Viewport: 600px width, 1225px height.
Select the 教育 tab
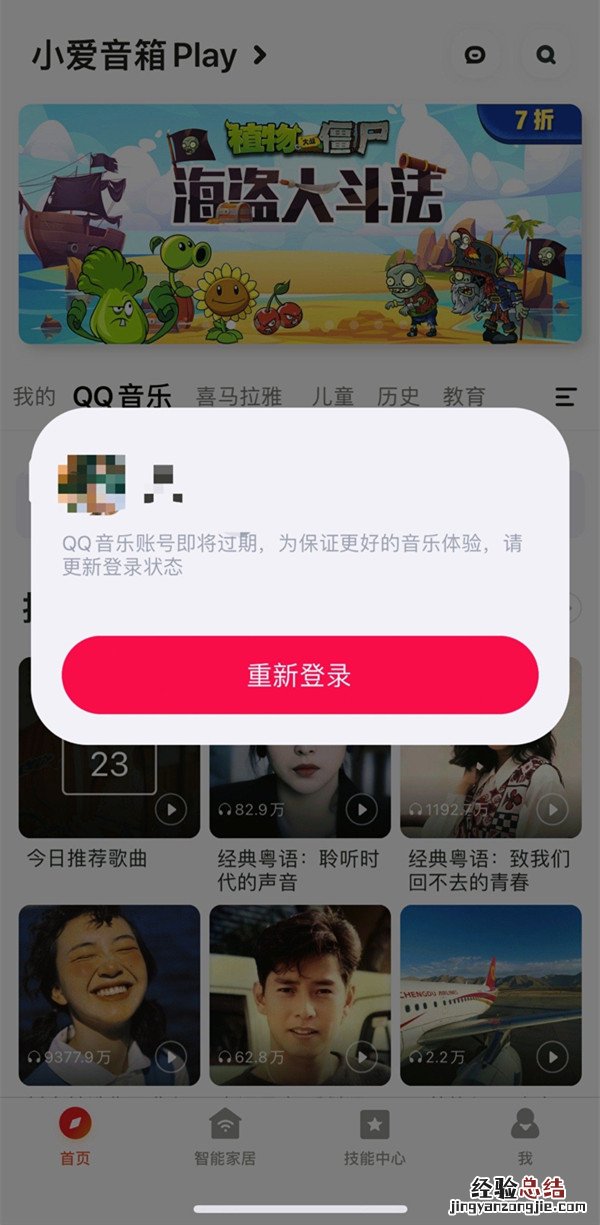pos(464,397)
